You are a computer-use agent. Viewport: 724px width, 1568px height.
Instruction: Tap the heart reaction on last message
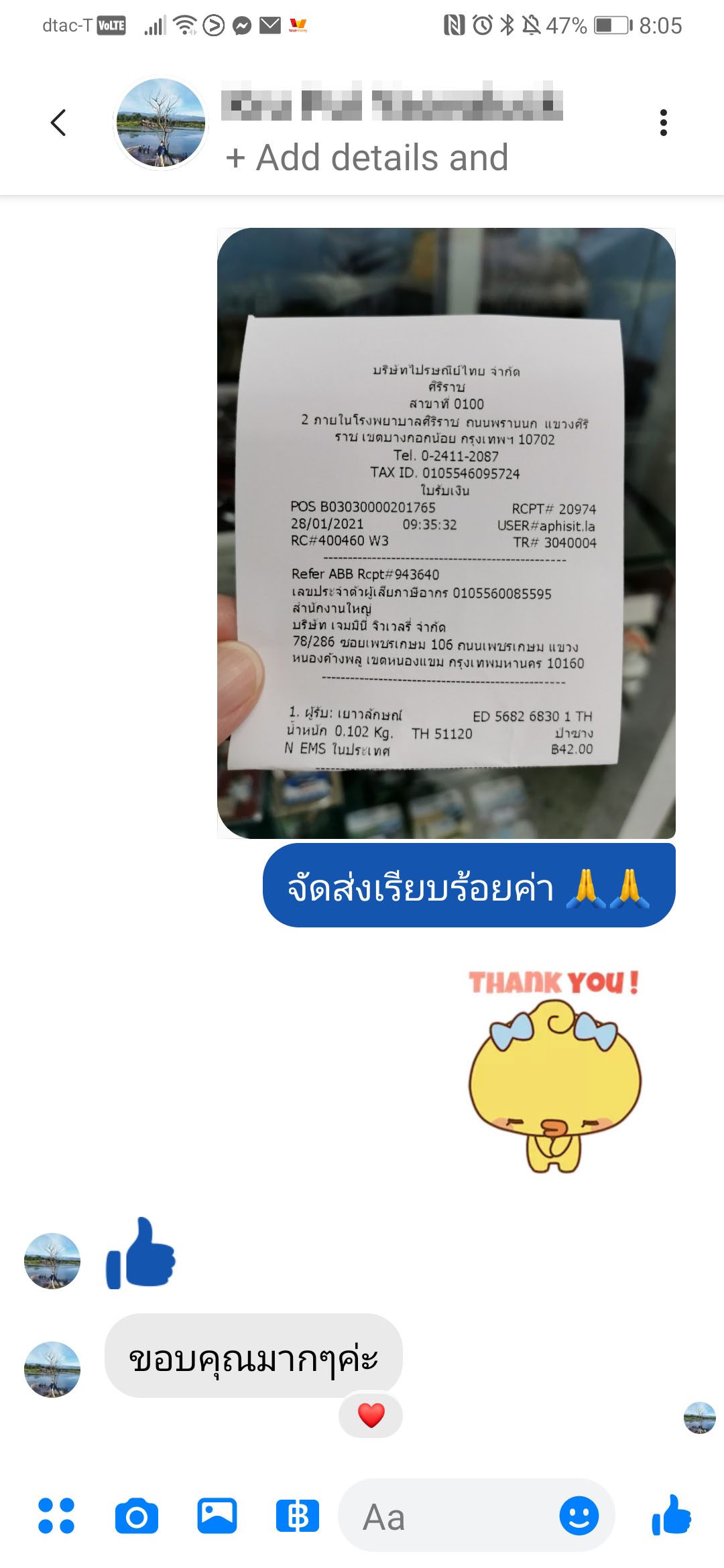(371, 1415)
